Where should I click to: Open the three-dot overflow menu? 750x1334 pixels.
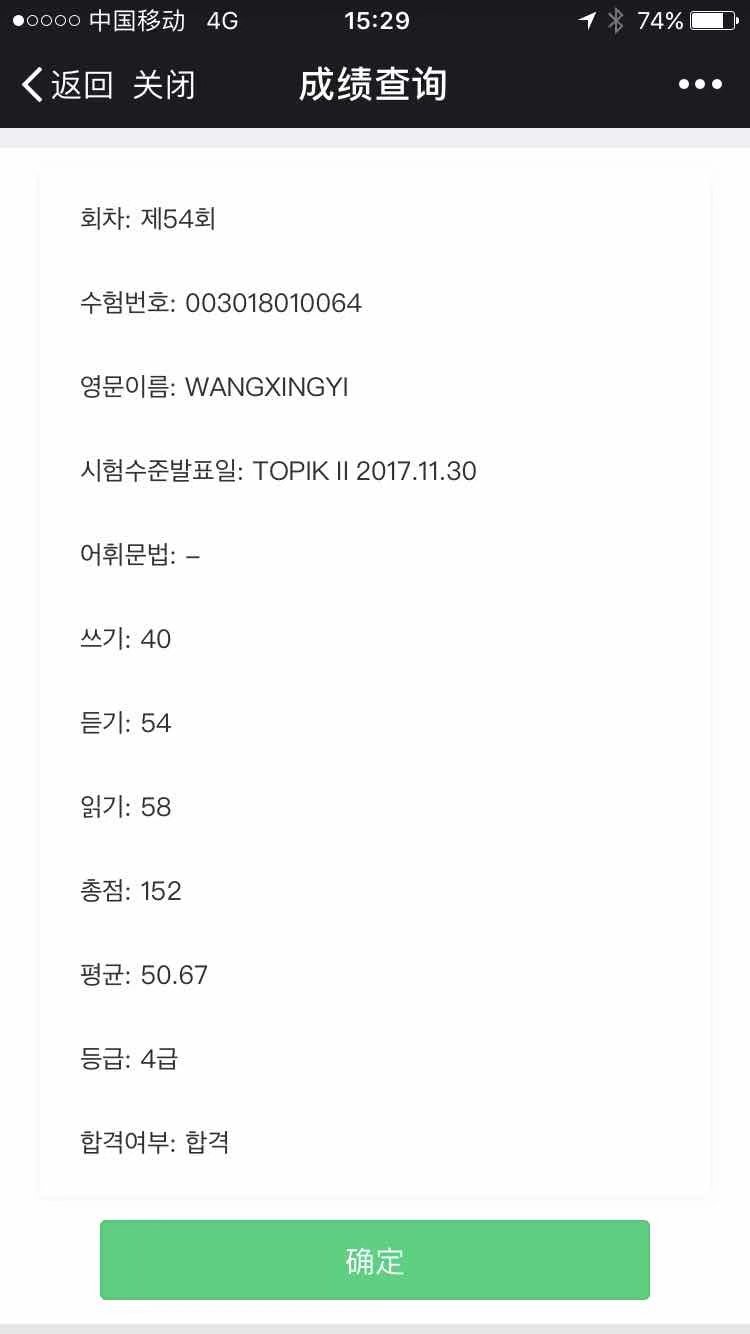pos(700,85)
